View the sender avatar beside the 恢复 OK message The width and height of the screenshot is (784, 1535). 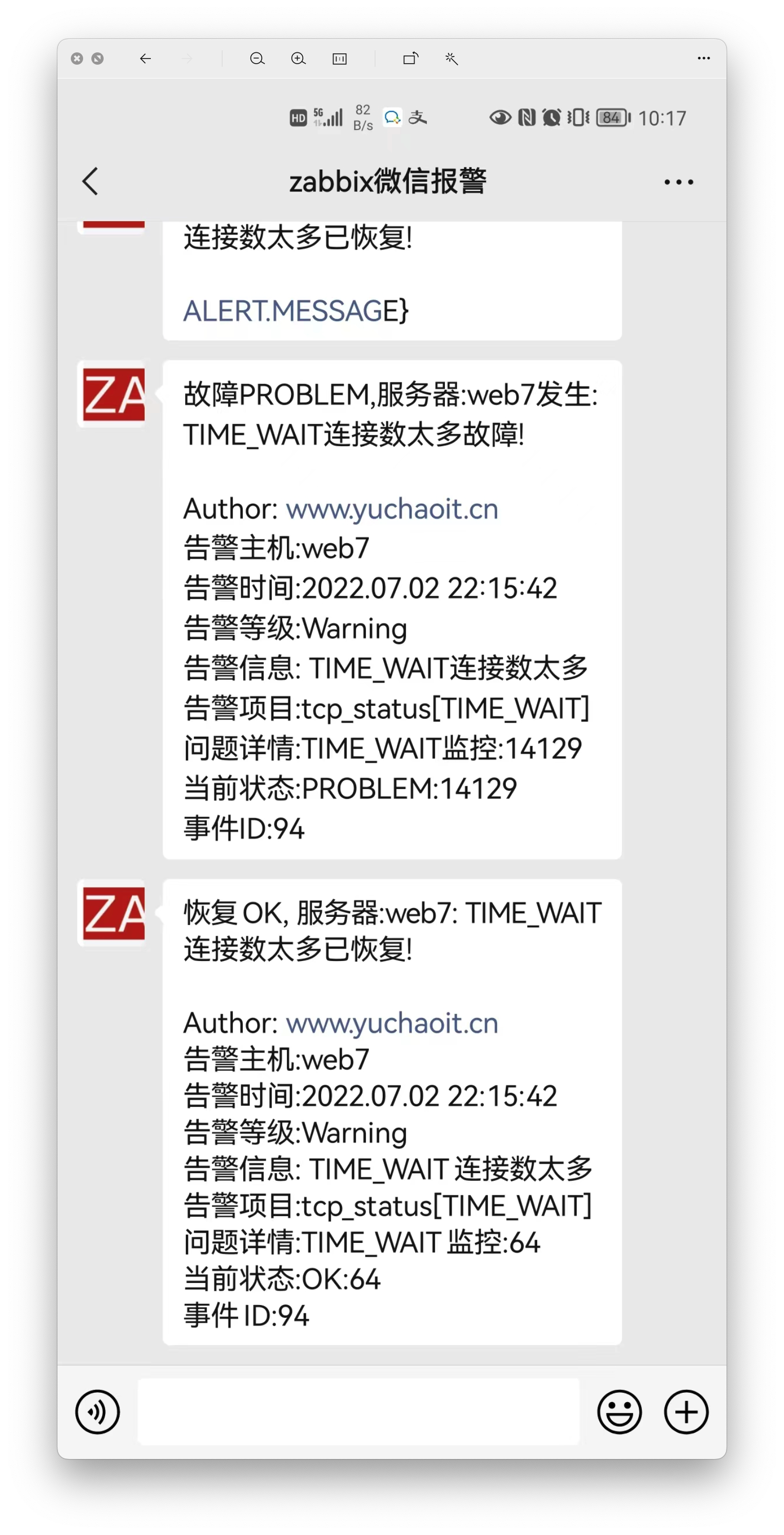111,912
